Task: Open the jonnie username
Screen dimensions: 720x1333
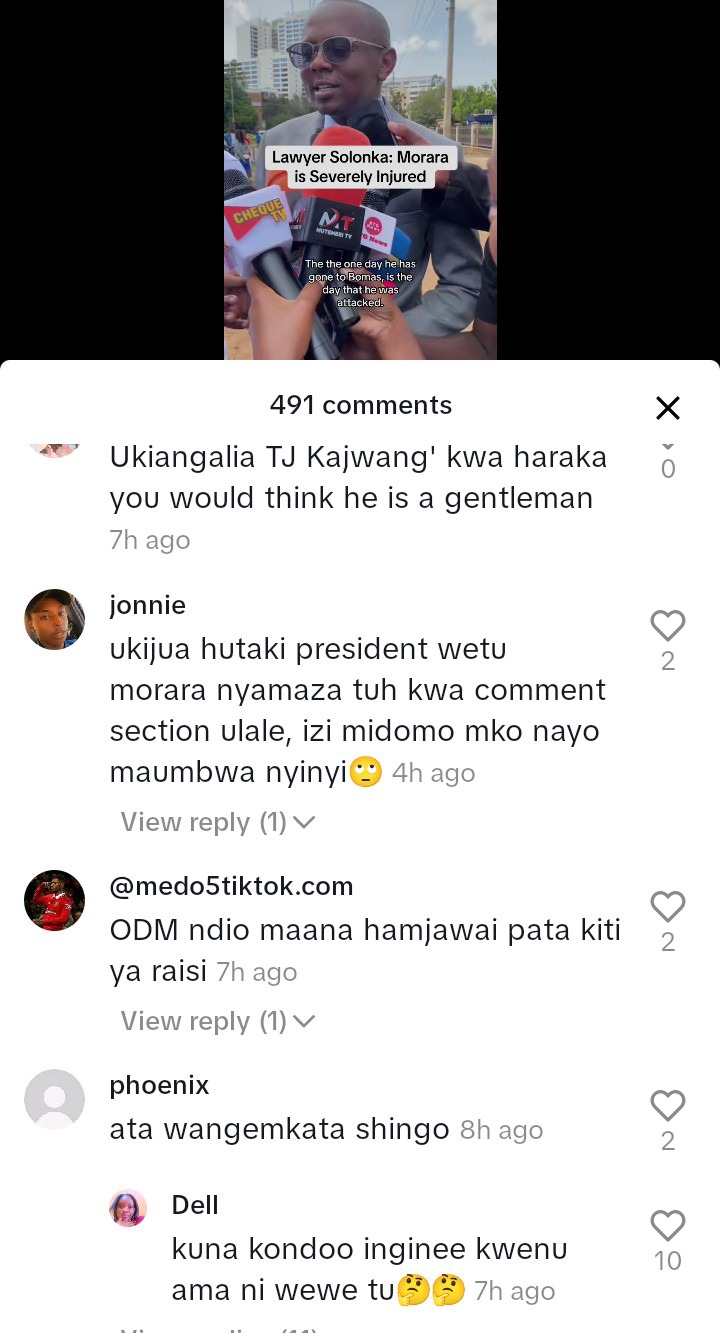Action: (148, 605)
